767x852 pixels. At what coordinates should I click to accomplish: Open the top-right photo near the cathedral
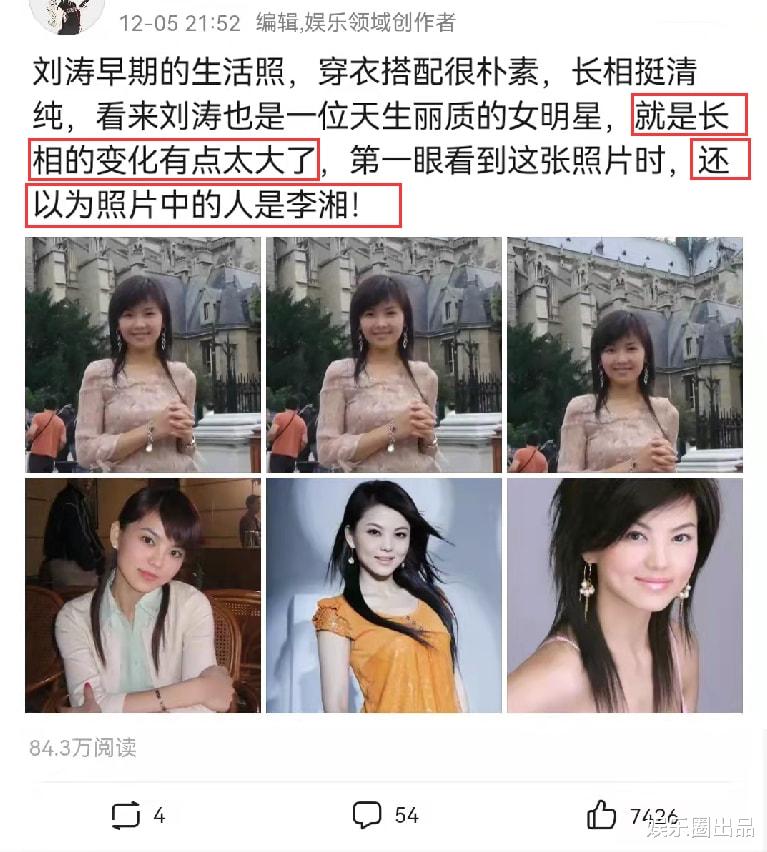pyautogui.click(x=625, y=354)
